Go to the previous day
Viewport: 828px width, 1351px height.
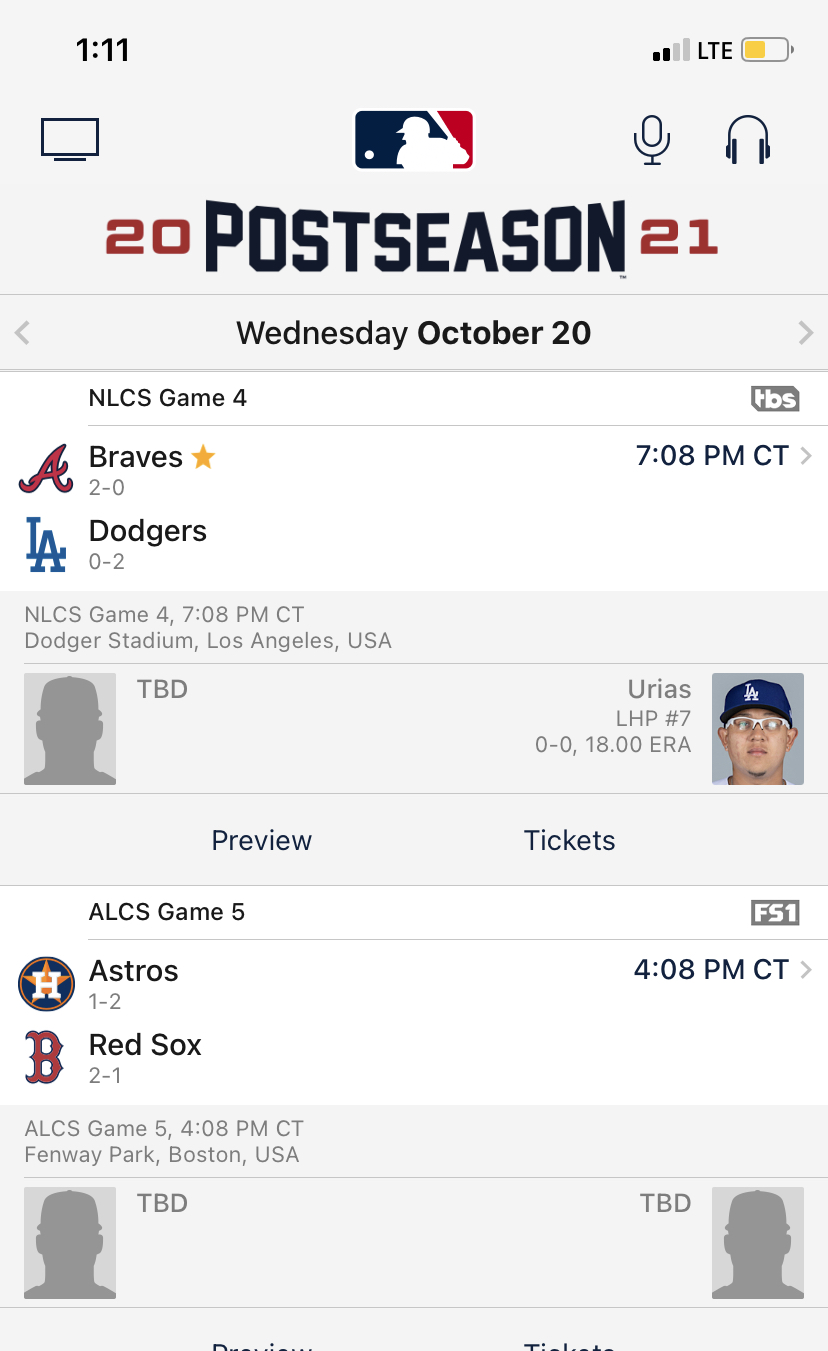coord(23,333)
